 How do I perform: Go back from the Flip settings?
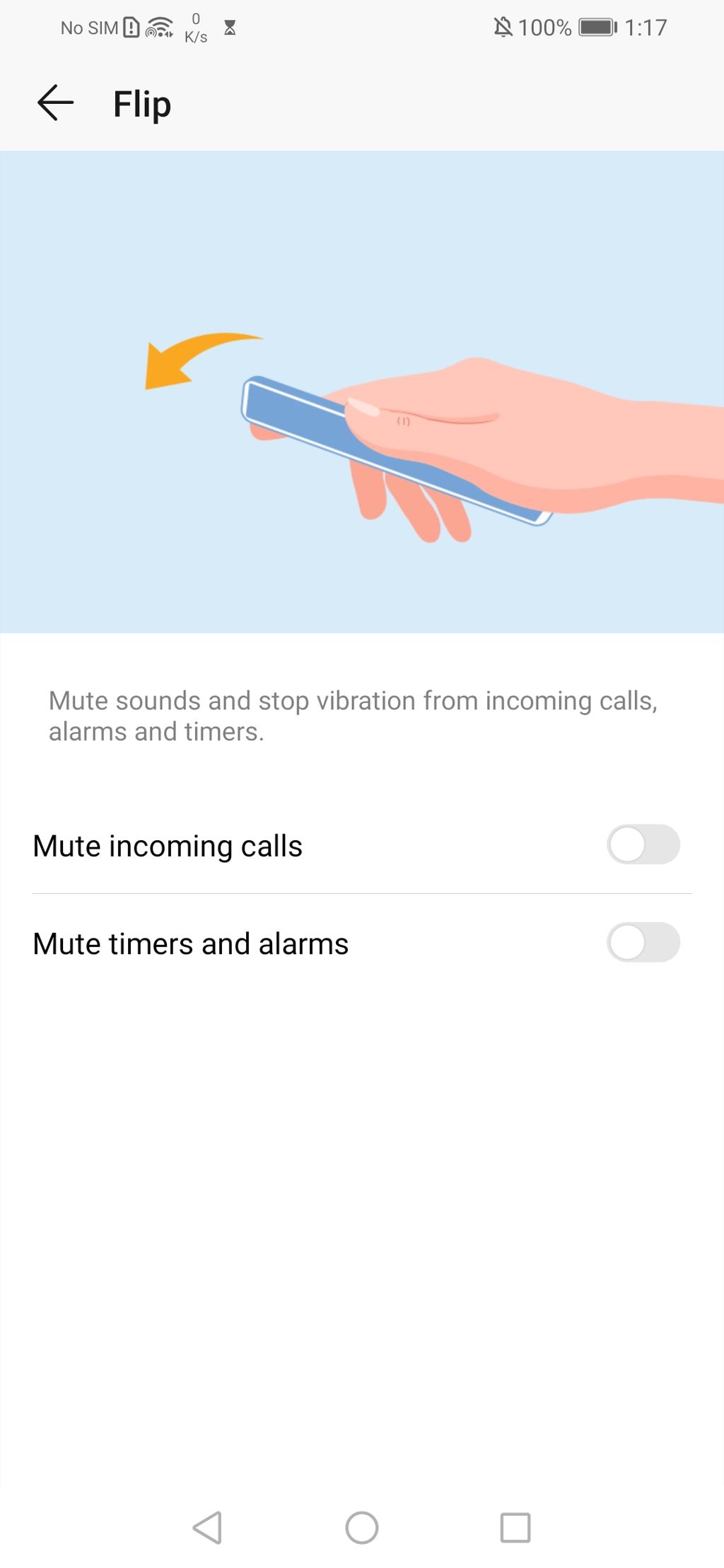(x=55, y=103)
